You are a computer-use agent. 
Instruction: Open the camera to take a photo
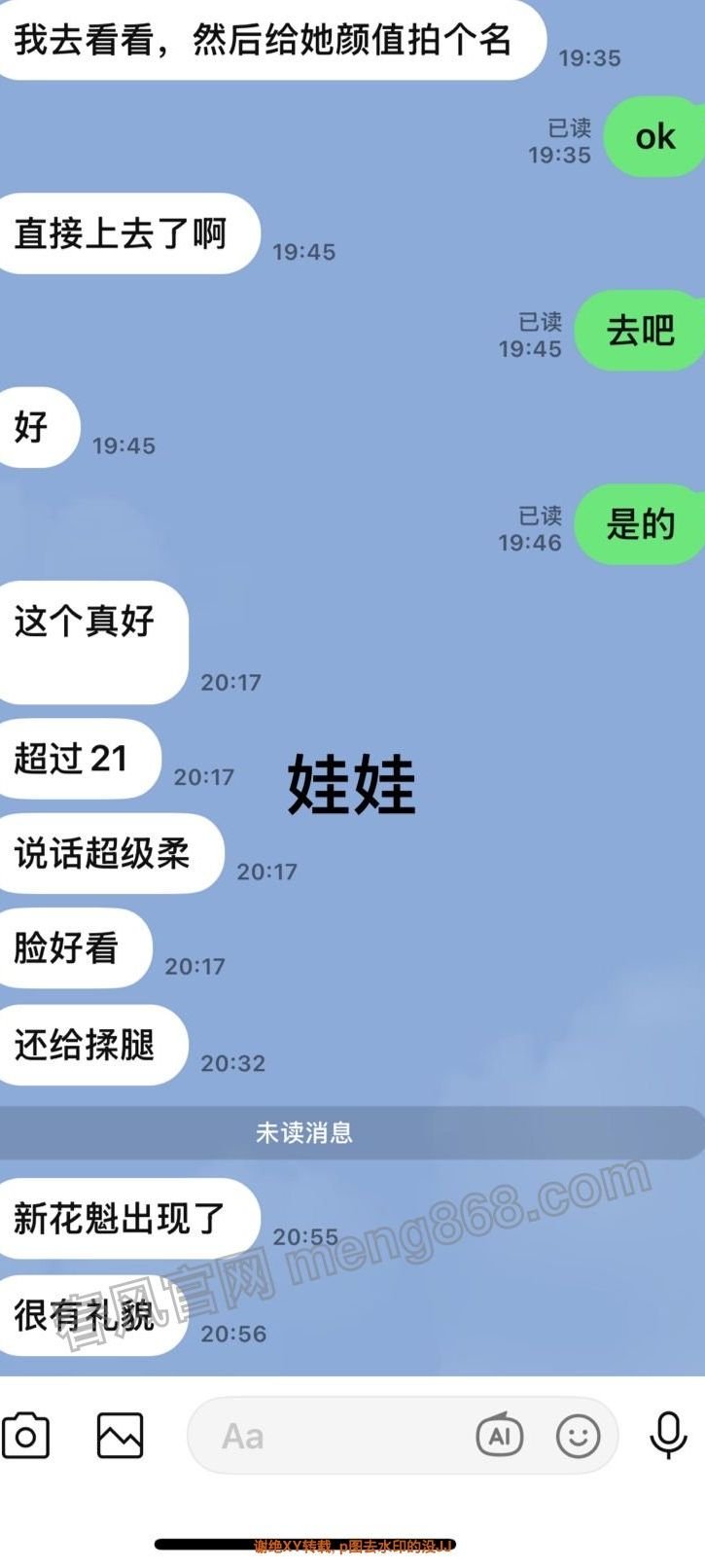(x=26, y=1436)
